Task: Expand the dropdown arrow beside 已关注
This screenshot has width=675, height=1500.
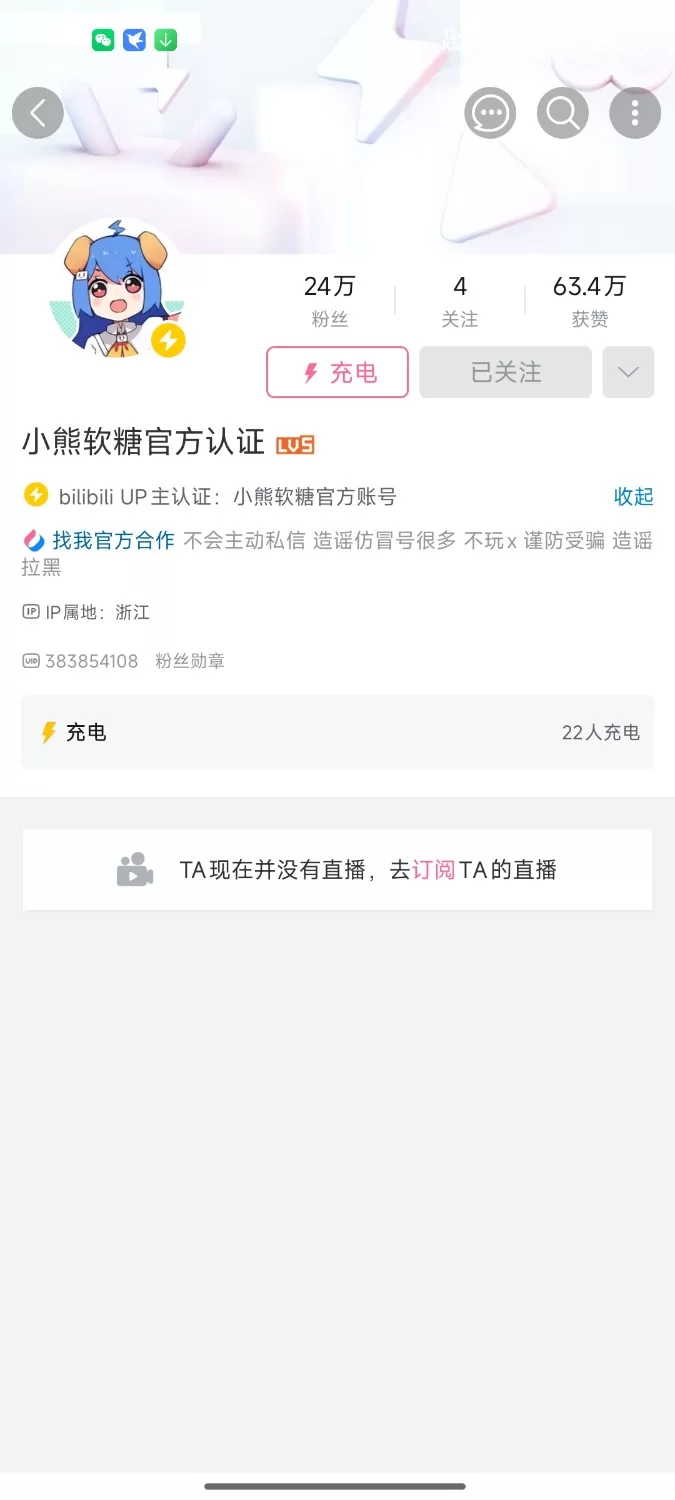Action: [x=628, y=373]
